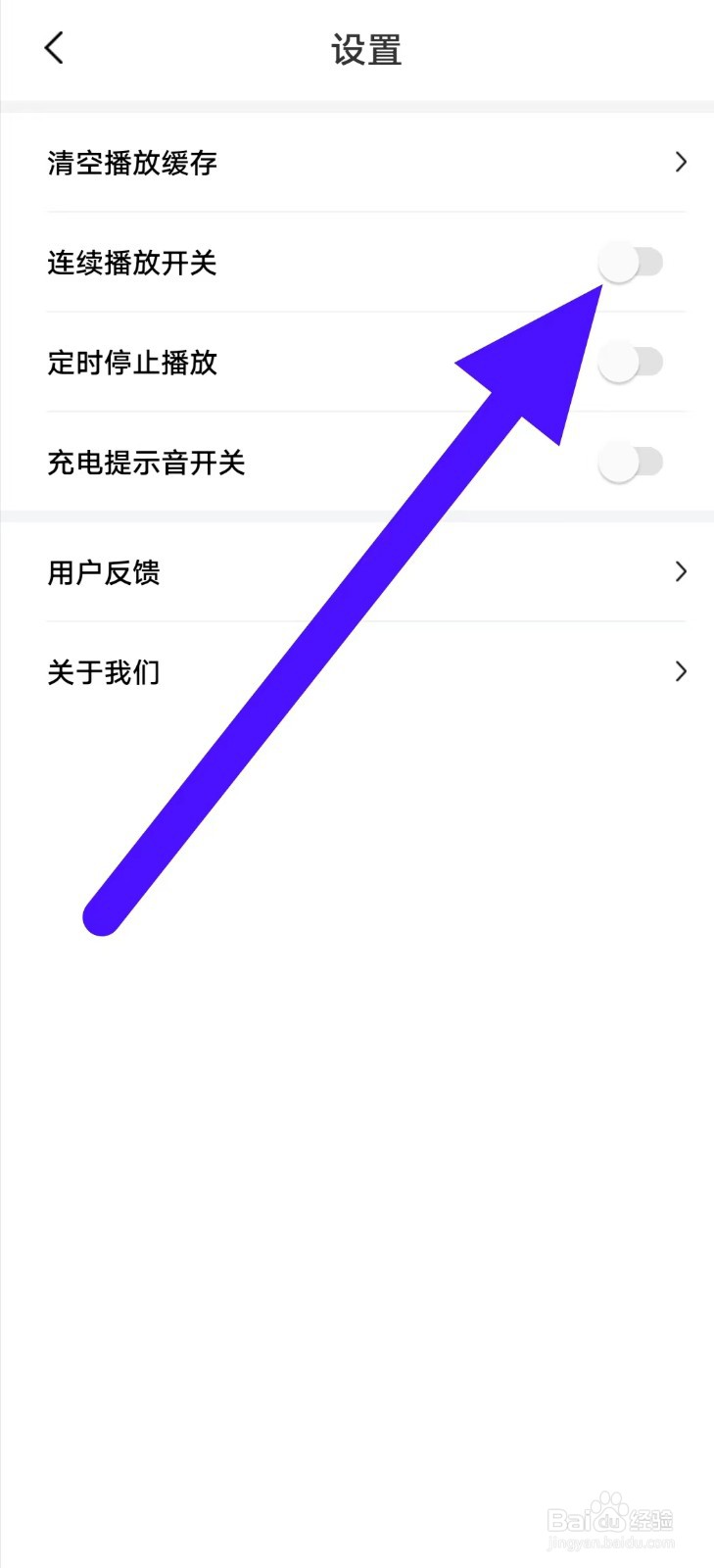
Task: Click the back chevron in the header
Action: pyautogui.click(x=54, y=46)
